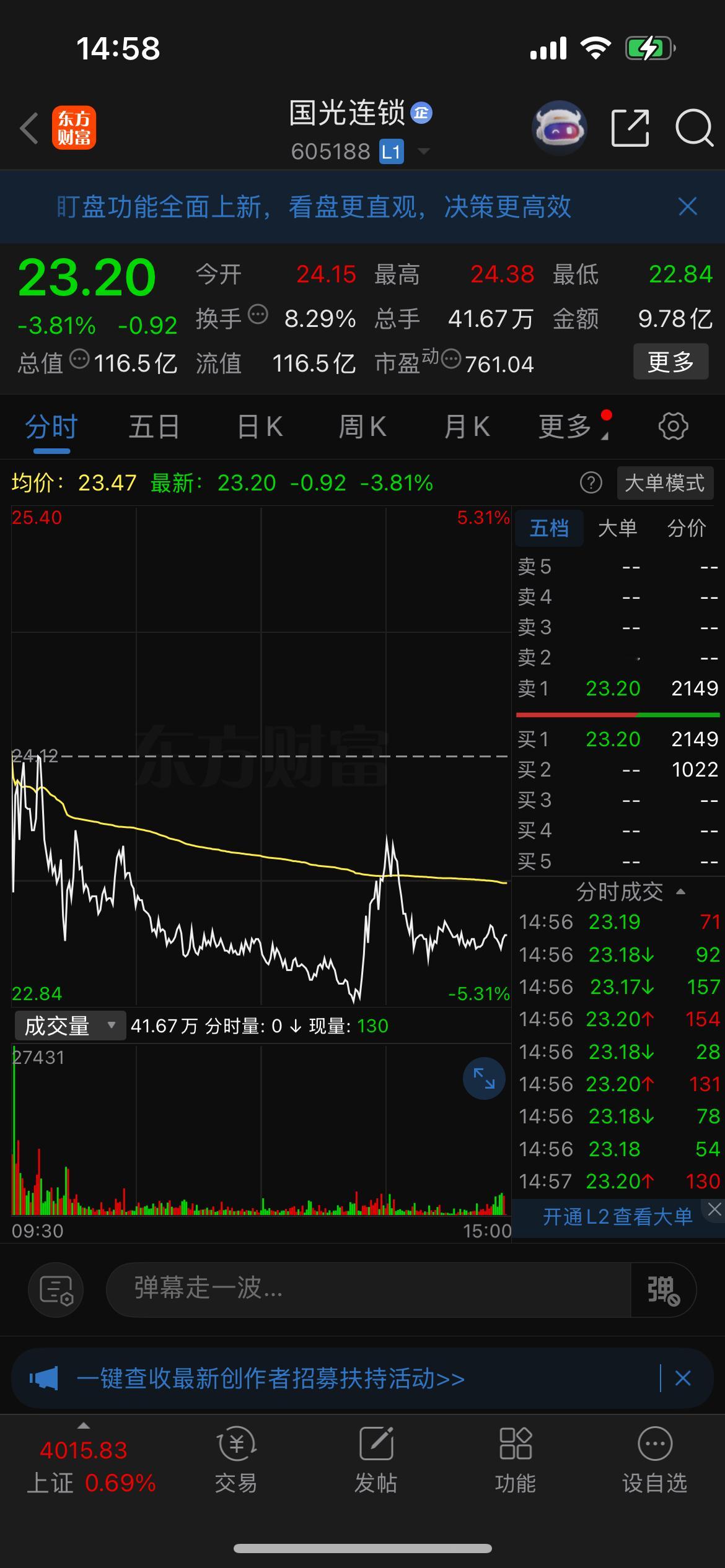
Task: Switch order panel to 大单 view
Action: pos(619,528)
